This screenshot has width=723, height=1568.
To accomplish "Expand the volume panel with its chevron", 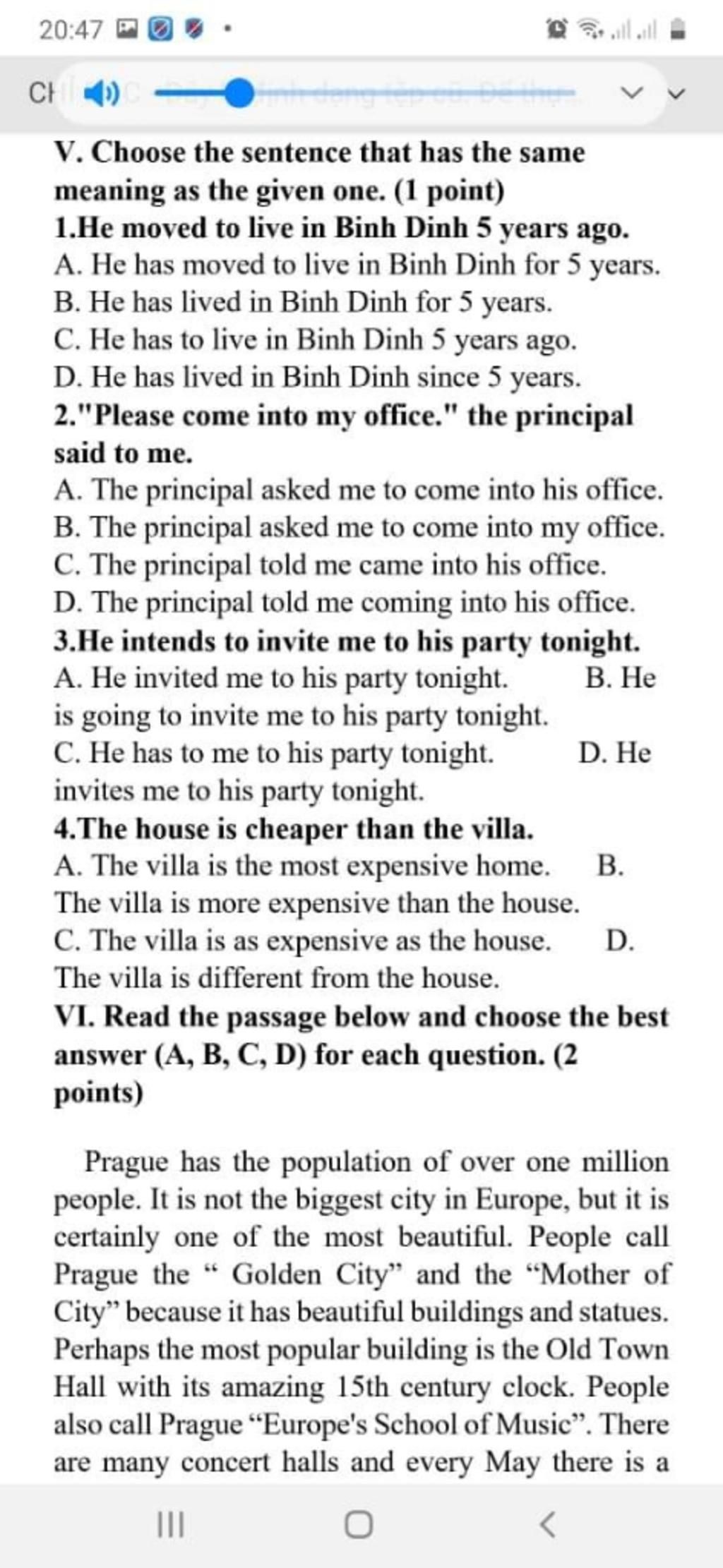I will pyautogui.click(x=632, y=93).
